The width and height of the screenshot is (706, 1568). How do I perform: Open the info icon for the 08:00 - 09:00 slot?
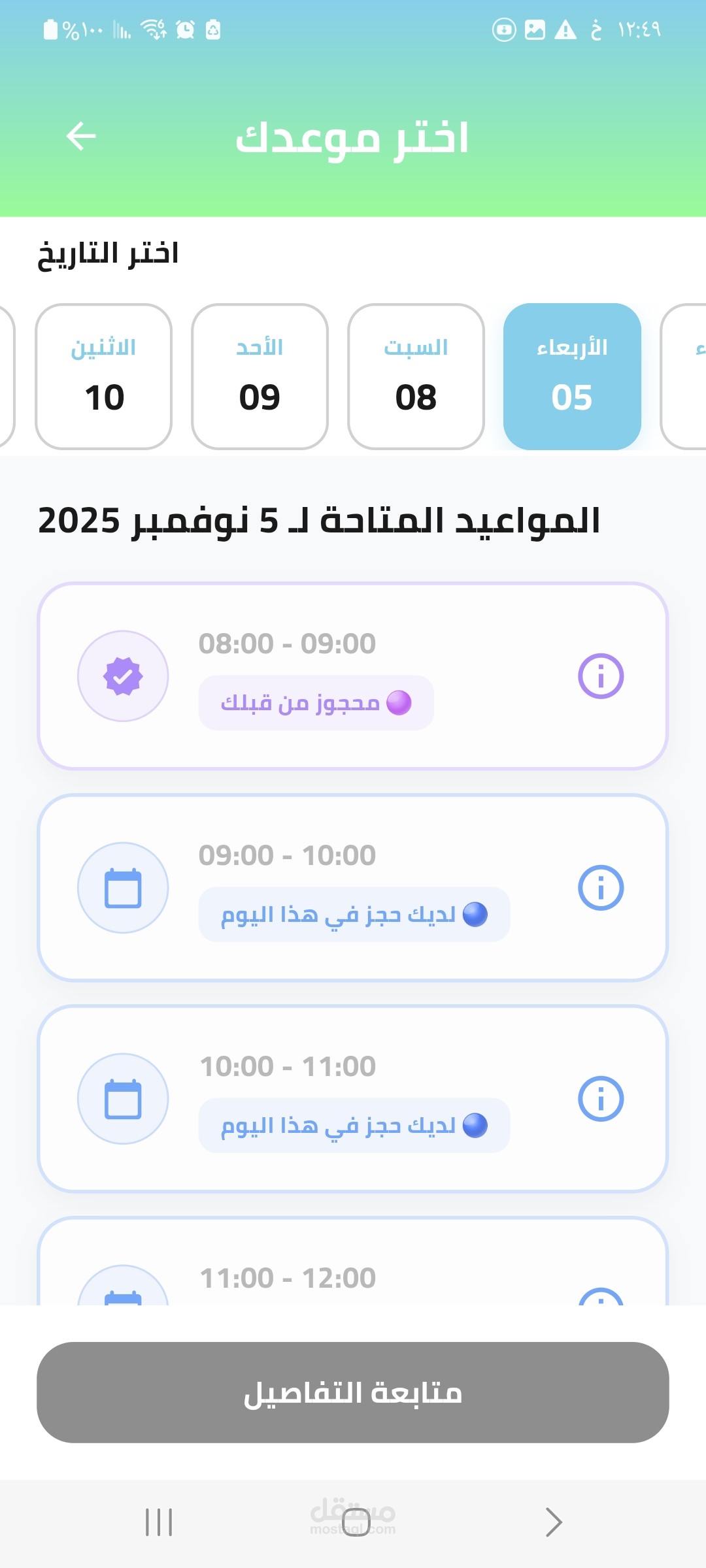pos(601,676)
